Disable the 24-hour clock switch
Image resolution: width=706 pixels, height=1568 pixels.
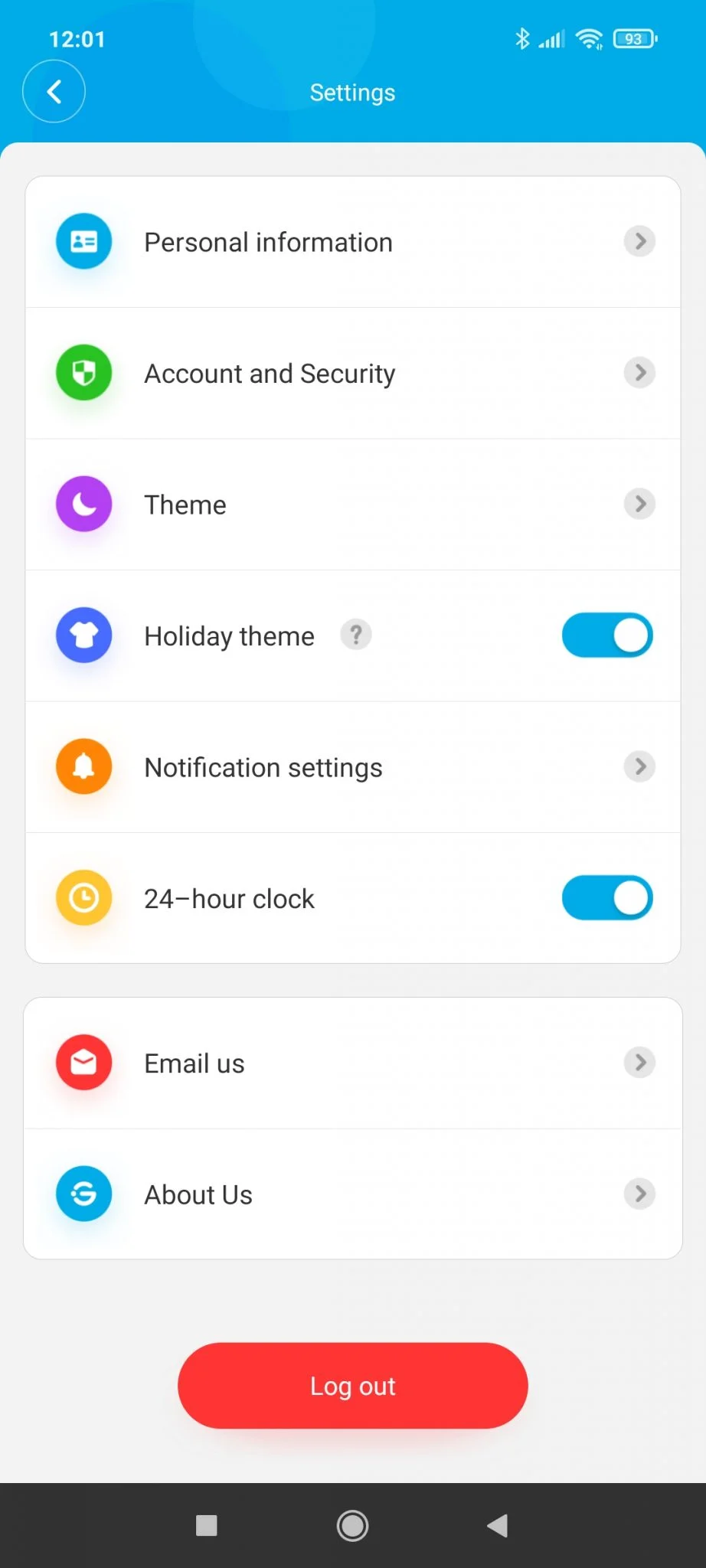(607, 898)
